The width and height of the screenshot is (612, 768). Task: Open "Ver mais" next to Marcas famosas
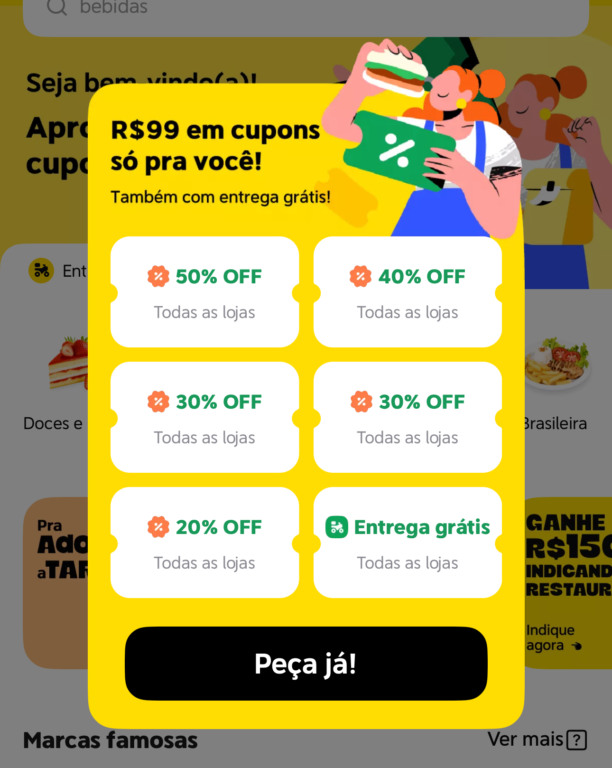[537, 740]
